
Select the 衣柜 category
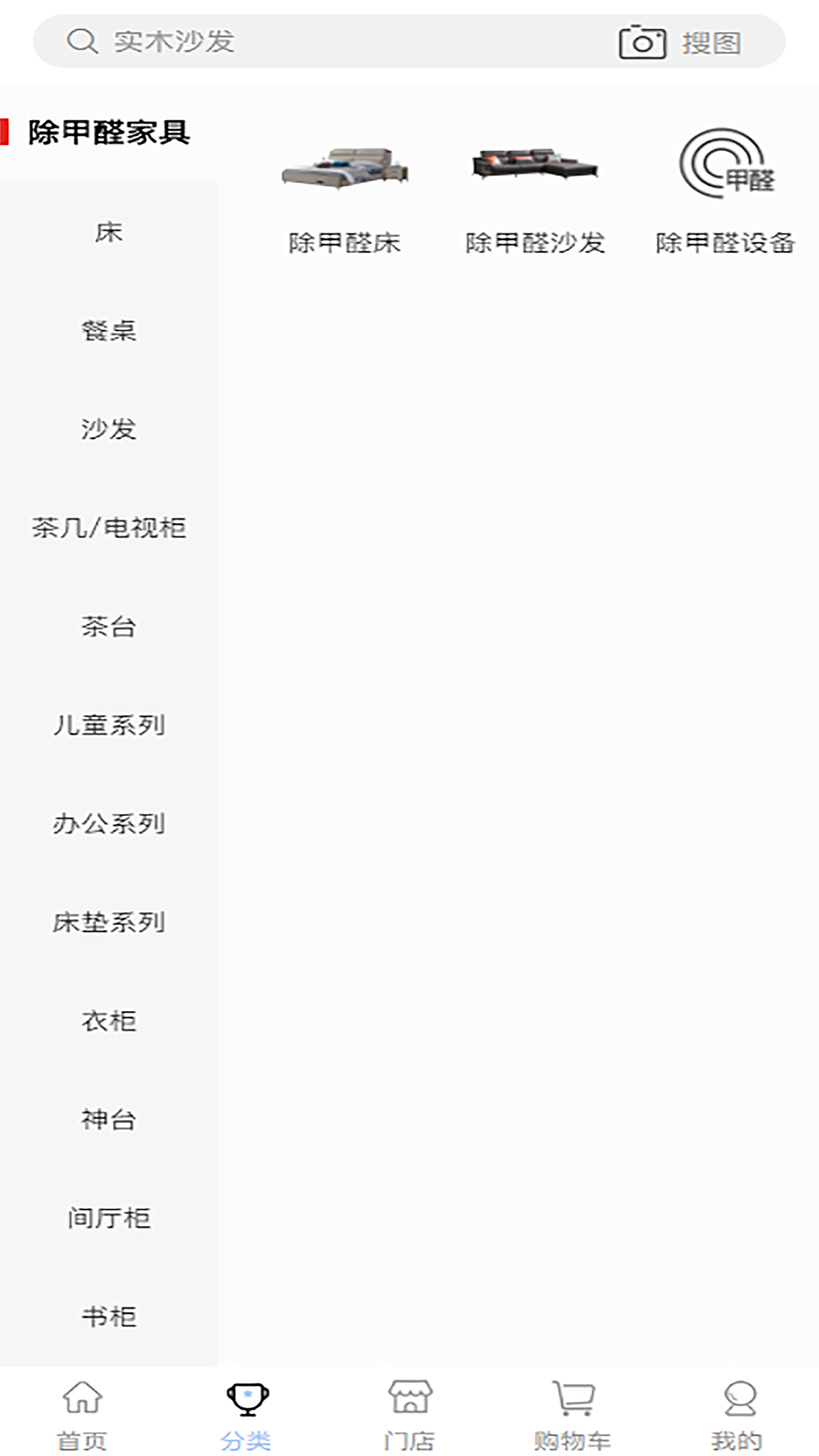point(108,1021)
